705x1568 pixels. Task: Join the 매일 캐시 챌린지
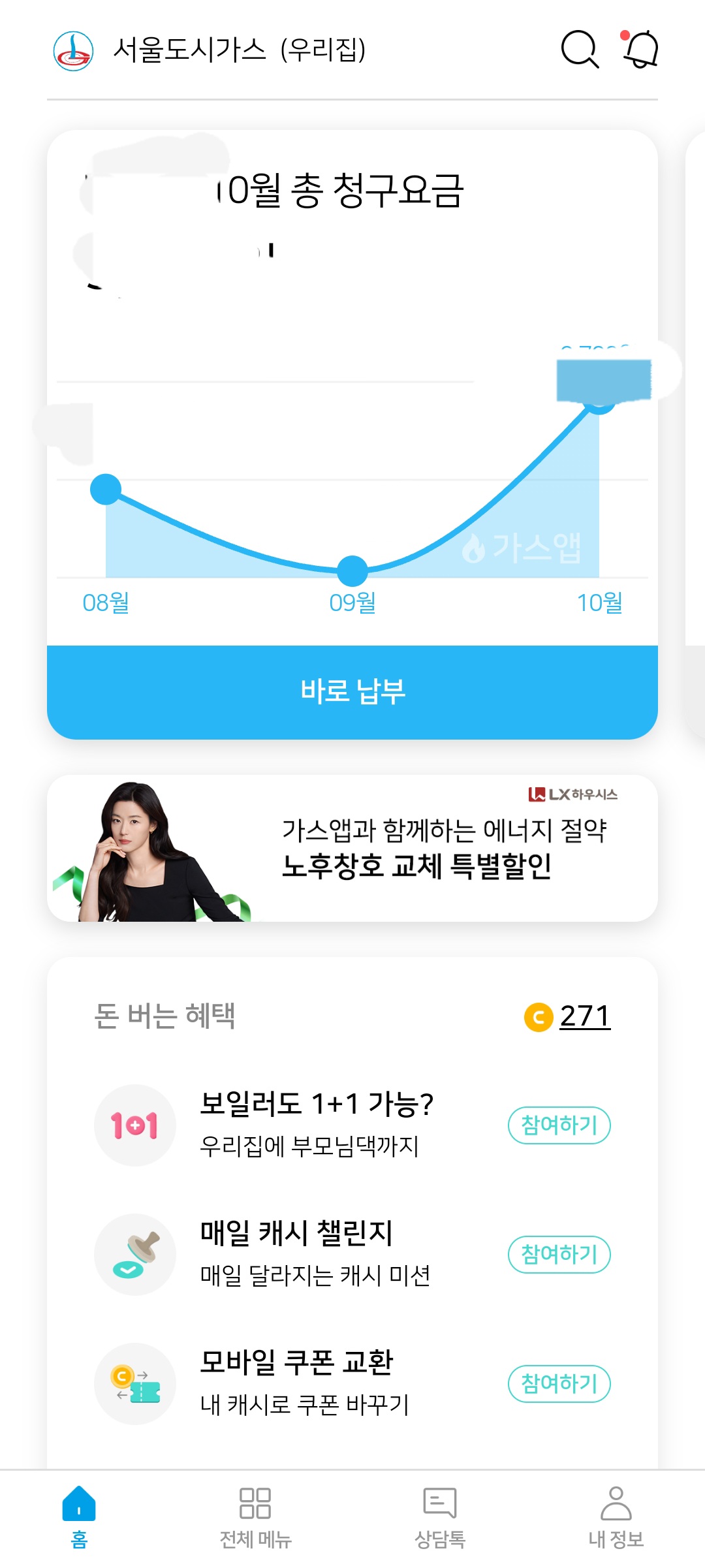[559, 1254]
